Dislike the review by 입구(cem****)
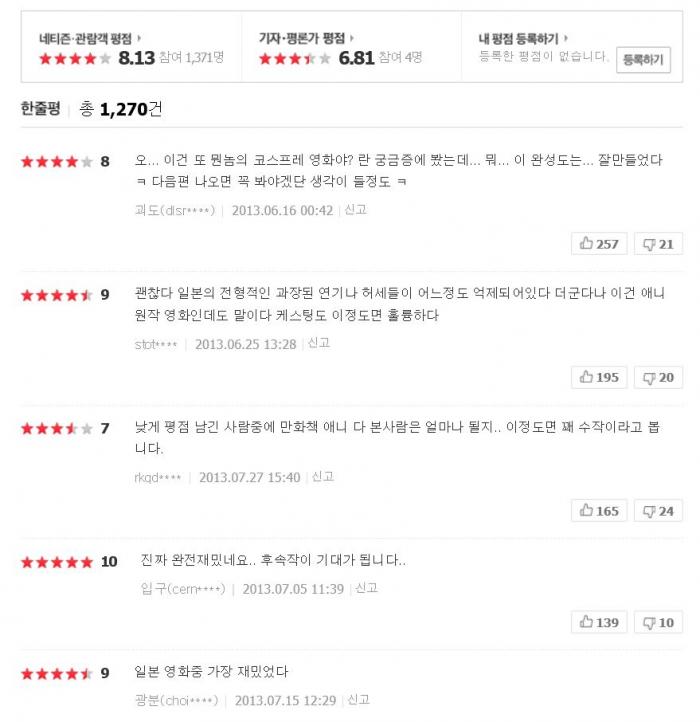The width and height of the screenshot is (700, 722). point(658,622)
